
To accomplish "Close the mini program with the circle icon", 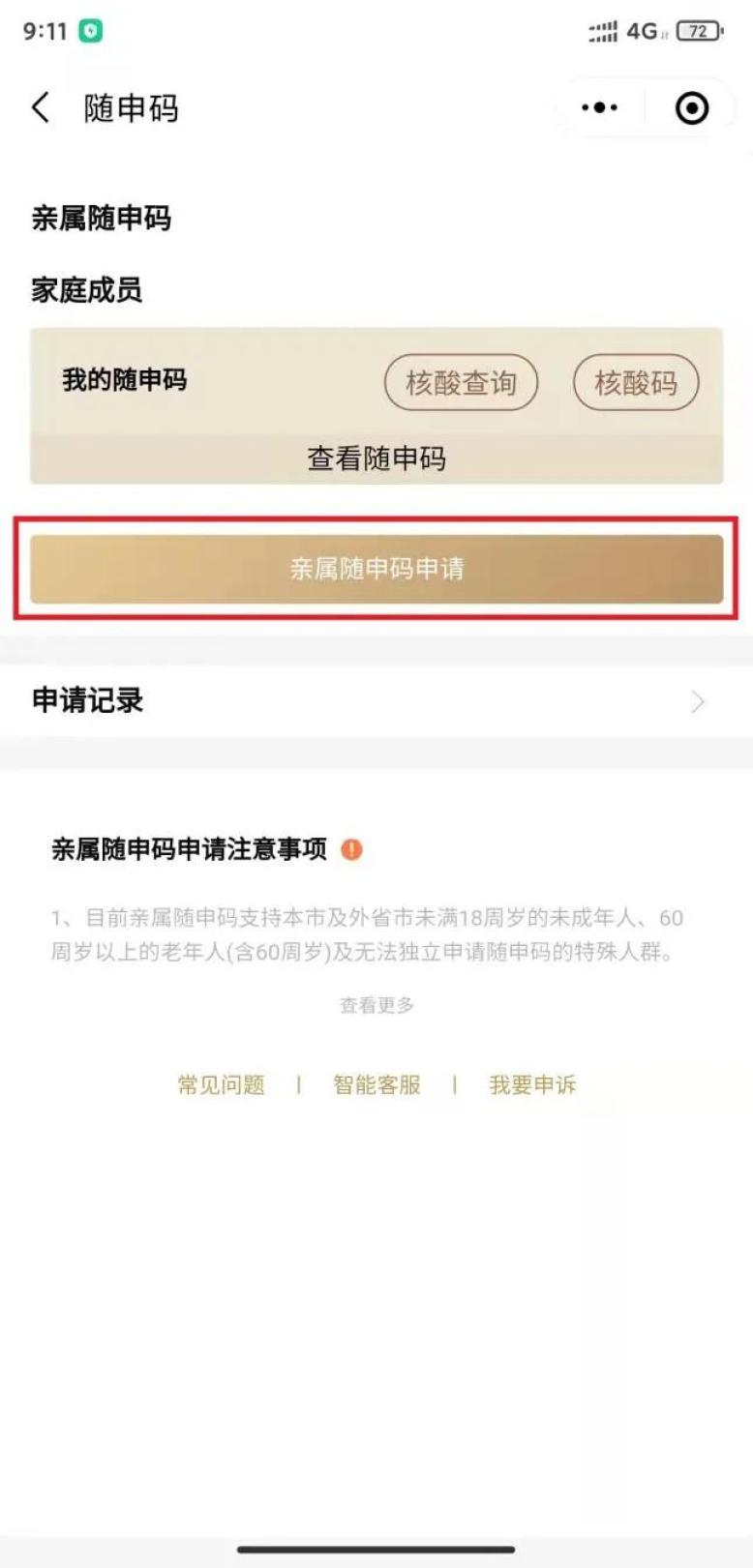I will click(x=691, y=107).
